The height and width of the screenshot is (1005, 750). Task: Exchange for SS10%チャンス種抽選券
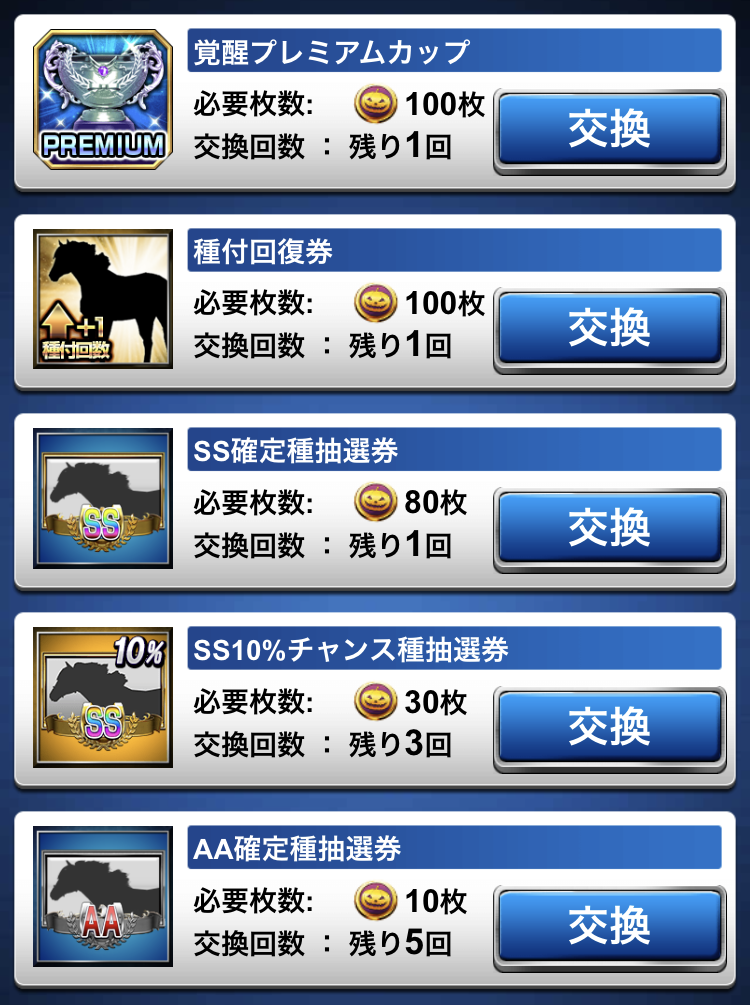609,727
